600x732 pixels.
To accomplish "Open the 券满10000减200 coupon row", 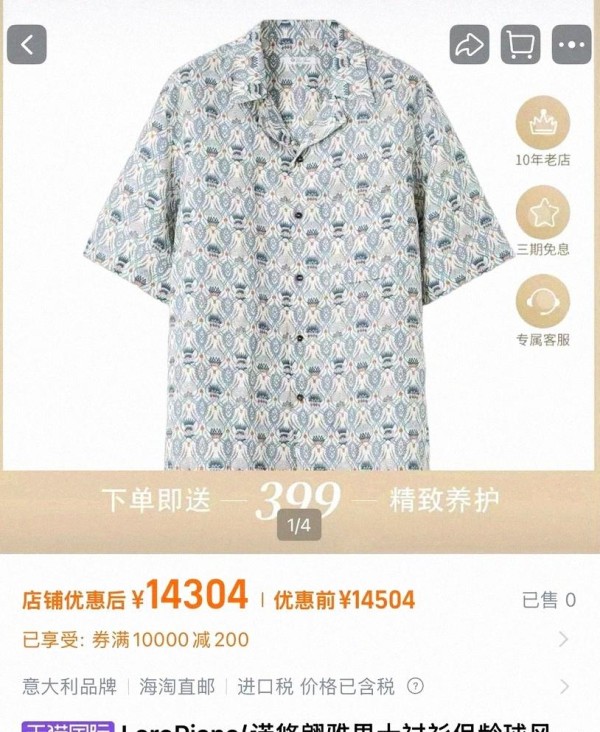I will (x=300, y=639).
